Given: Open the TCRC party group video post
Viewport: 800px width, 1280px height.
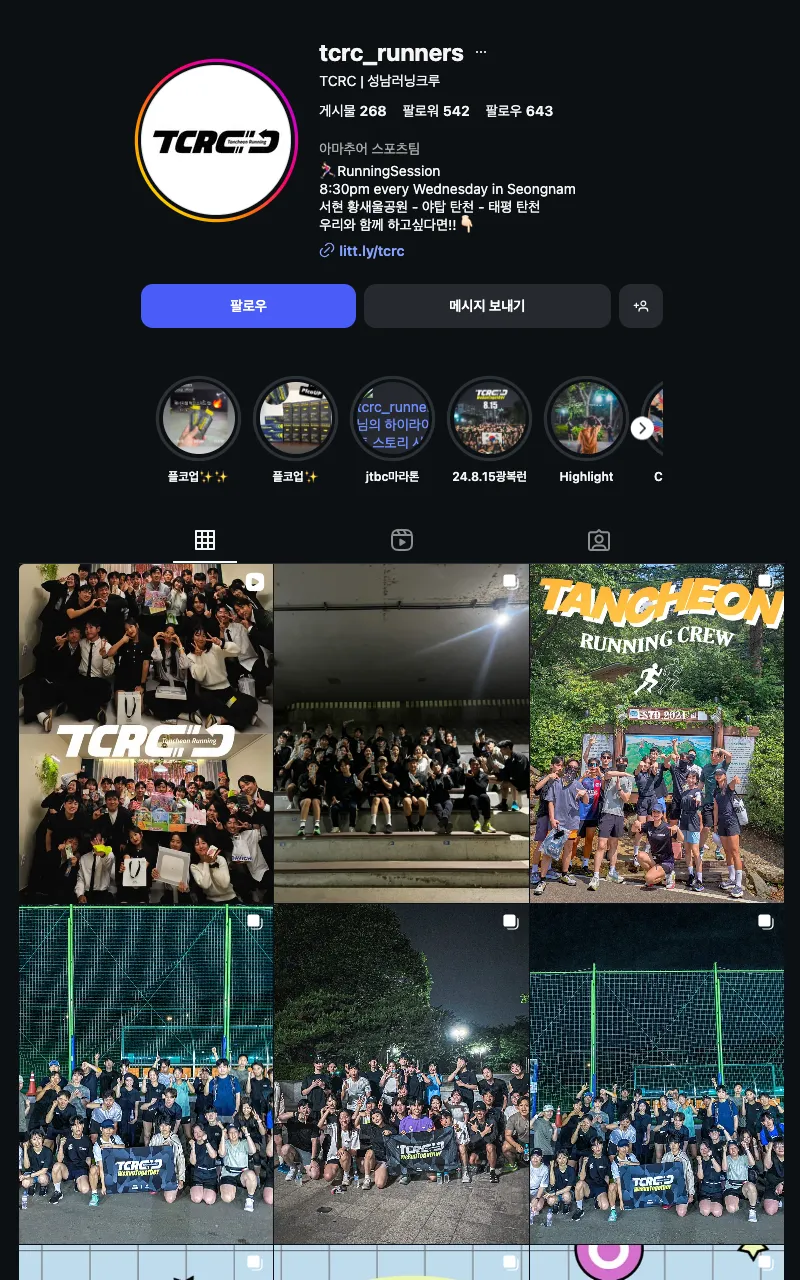Looking at the screenshot, I should 146,733.
